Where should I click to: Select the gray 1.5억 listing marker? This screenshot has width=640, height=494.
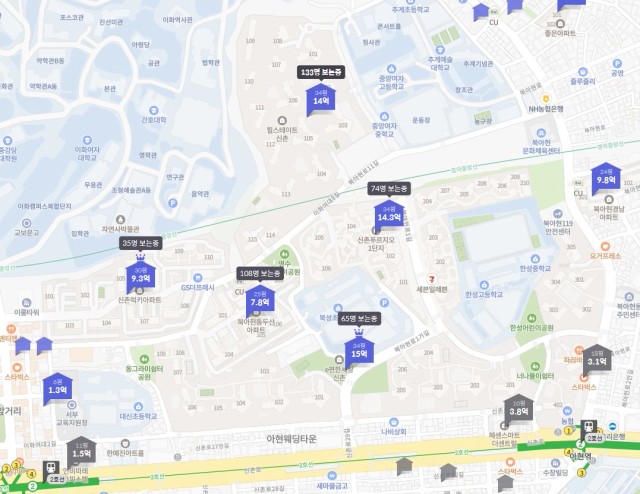[81, 452]
